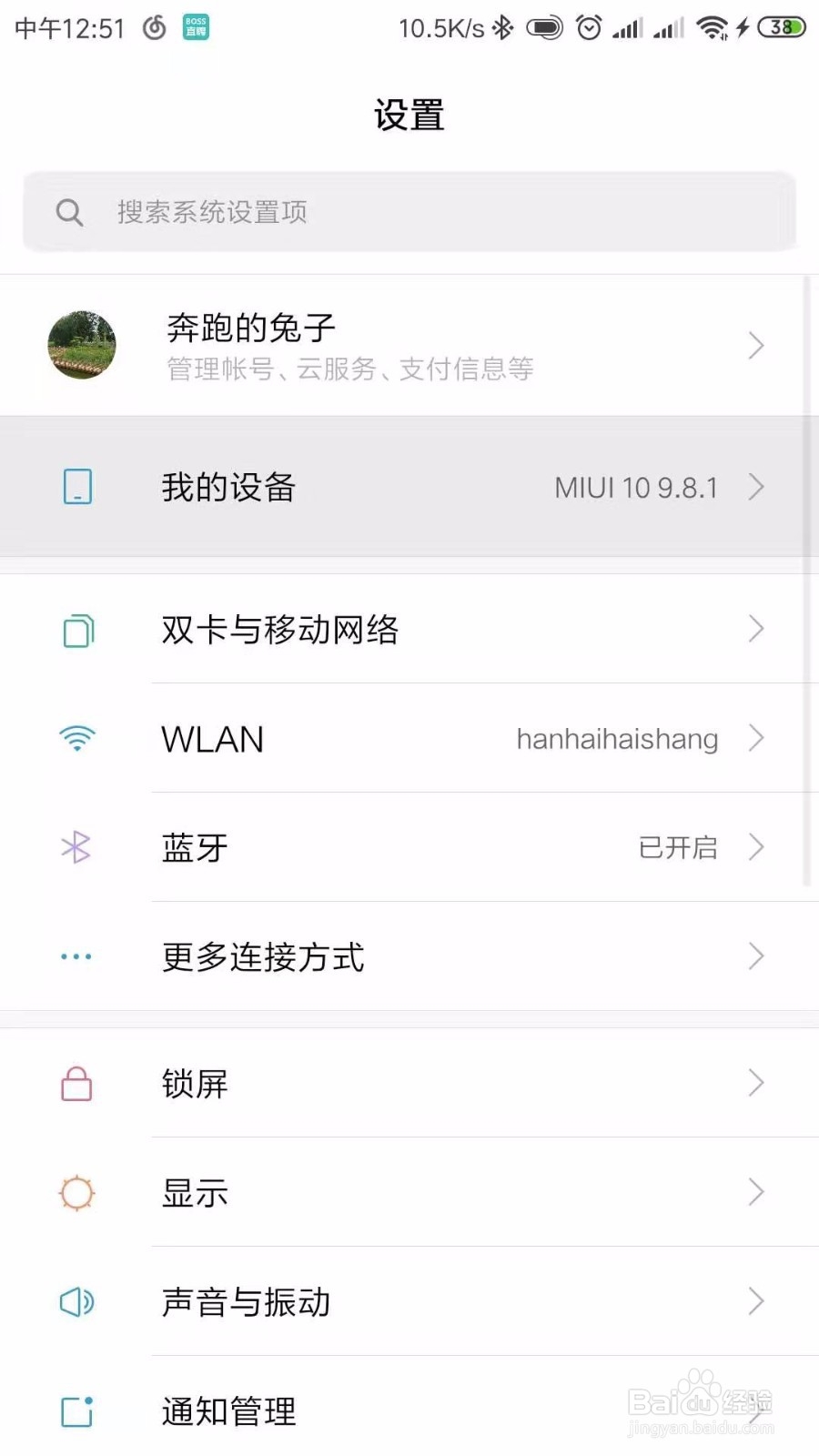Screen dimensions: 819x1456
Task: Select the 通知管理 notification icon
Action: coord(77,1412)
